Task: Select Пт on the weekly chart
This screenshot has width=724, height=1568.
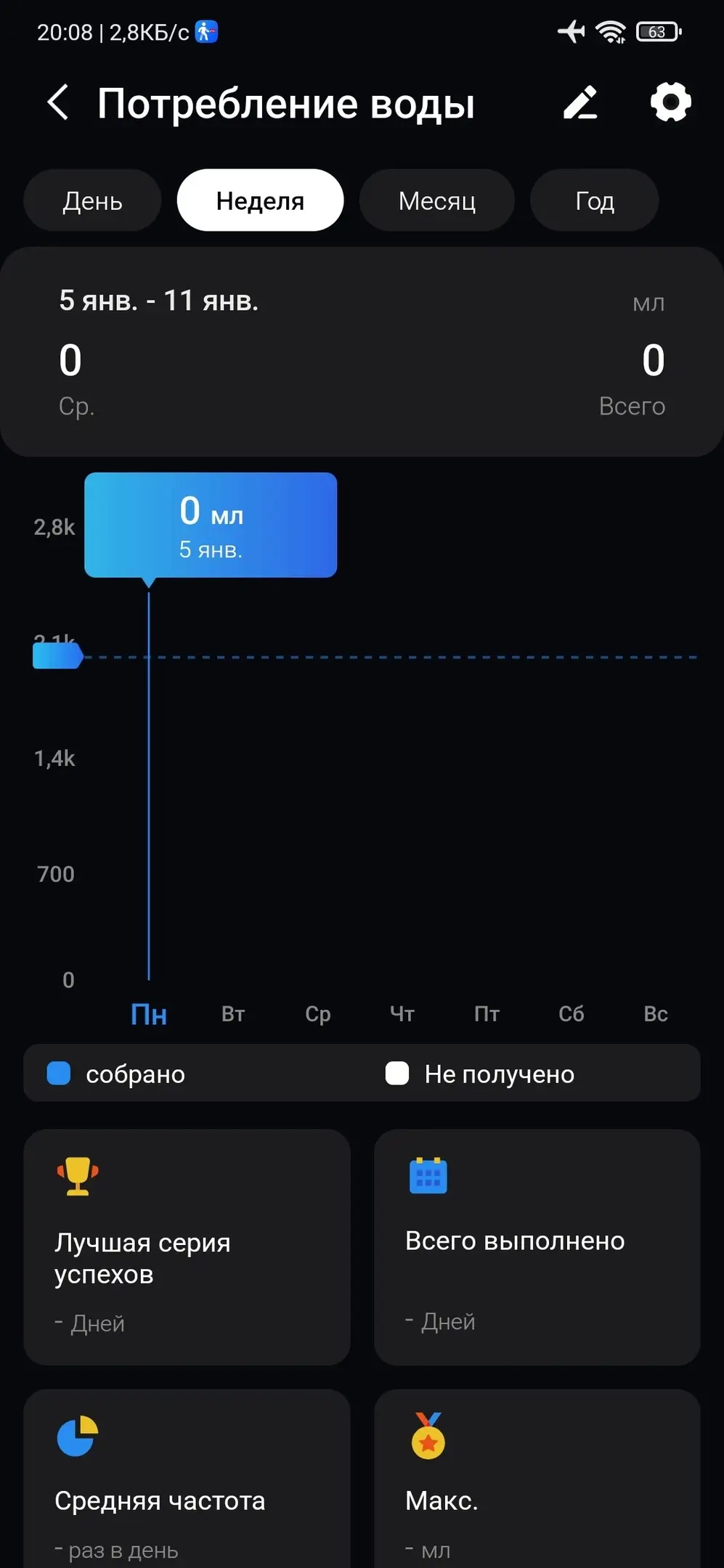Action: pyautogui.click(x=487, y=1013)
